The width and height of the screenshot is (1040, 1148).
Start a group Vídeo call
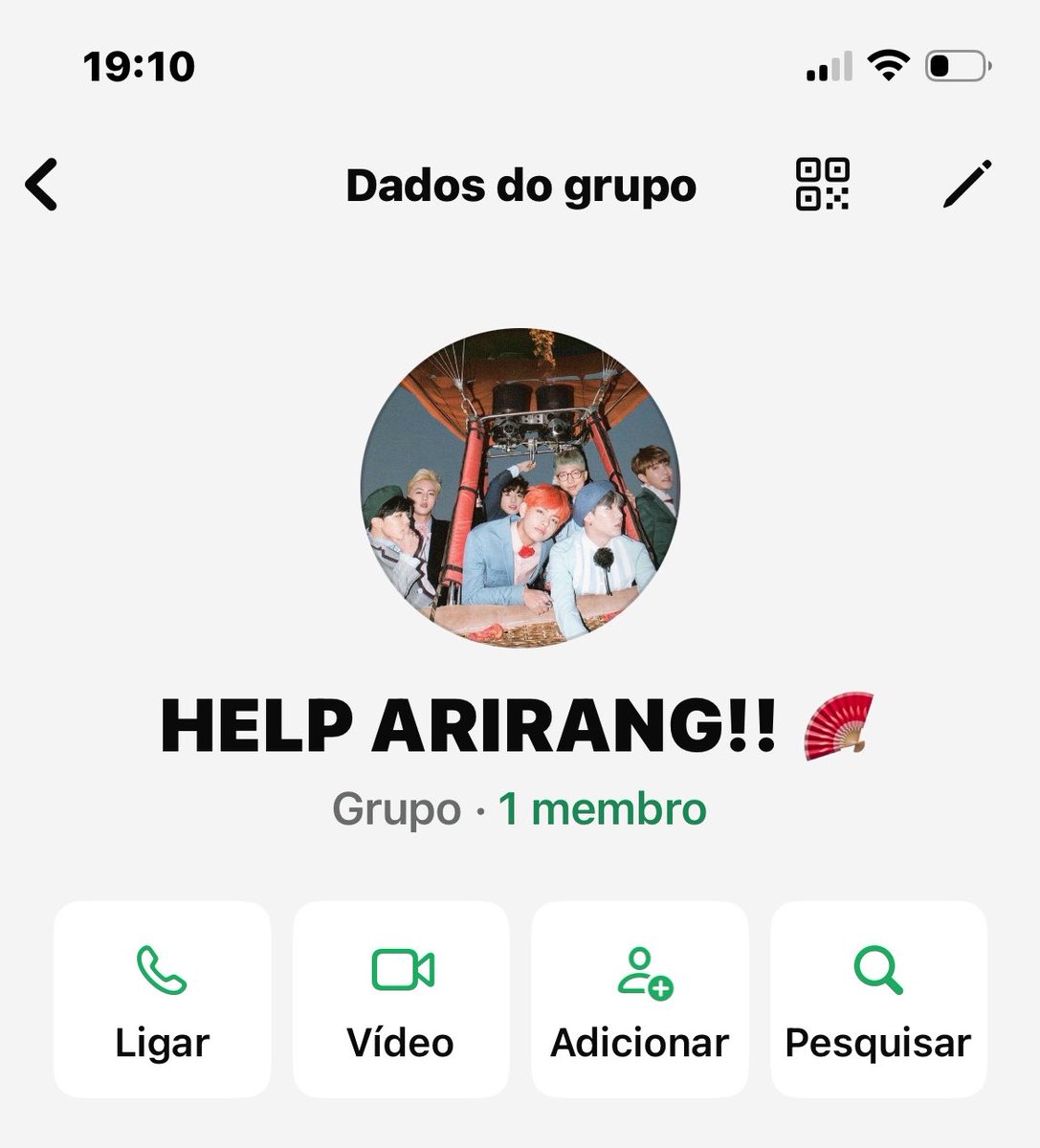401,1000
